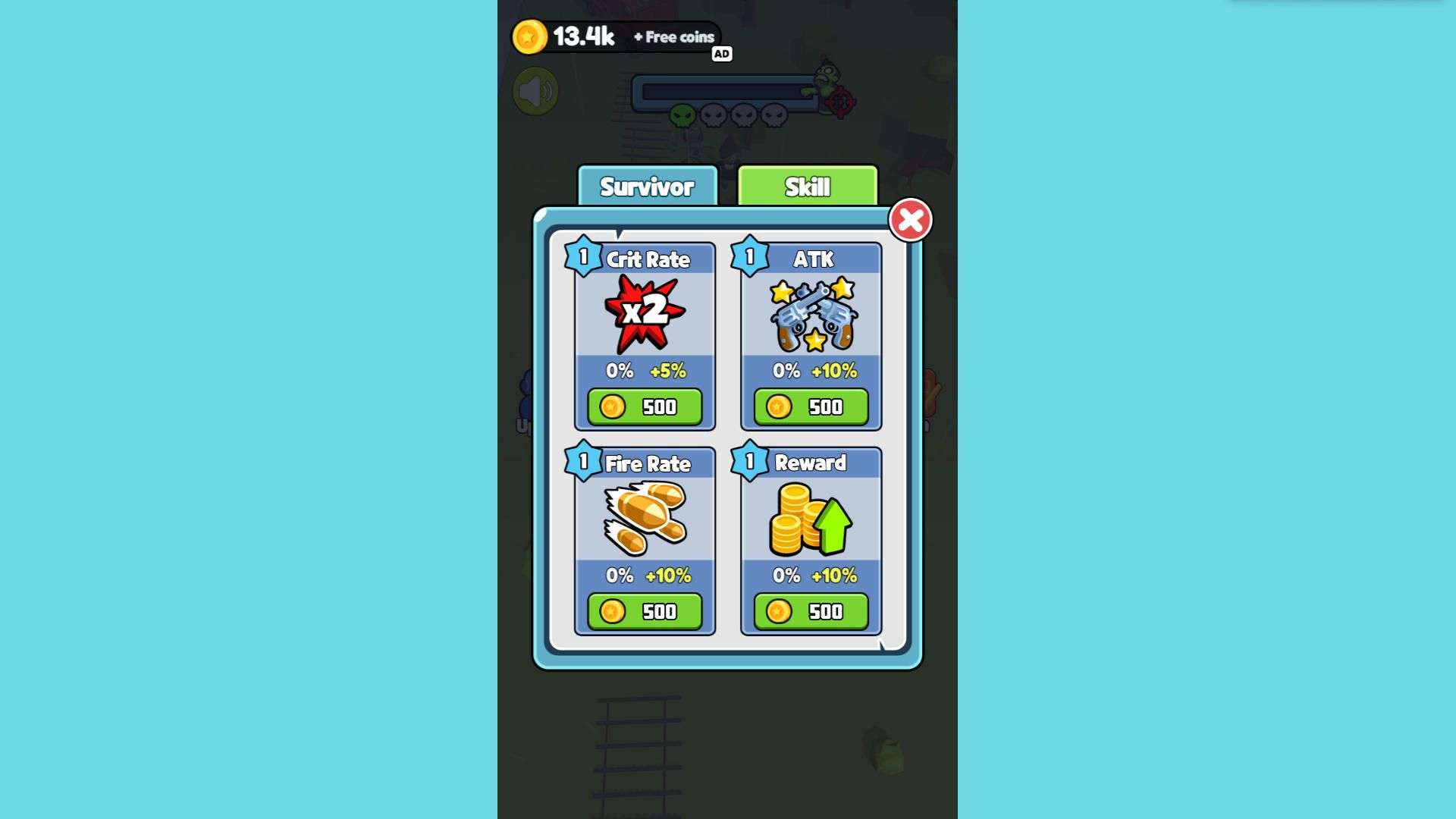Buy Crit Rate upgrade for 500 coins
This screenshot has height=819, width=1456.
pos(645,407)
